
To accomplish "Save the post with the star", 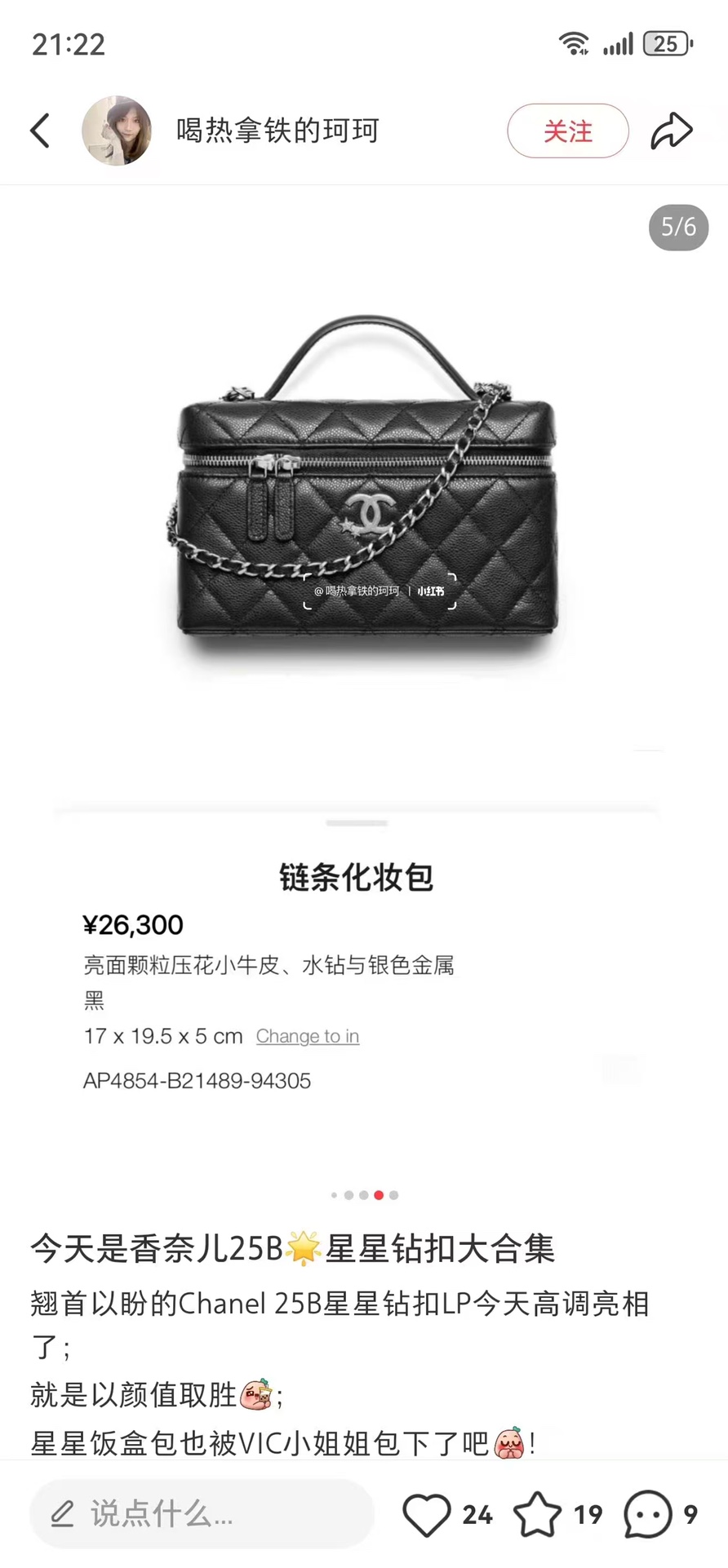I will click(x=538, y=1515).
